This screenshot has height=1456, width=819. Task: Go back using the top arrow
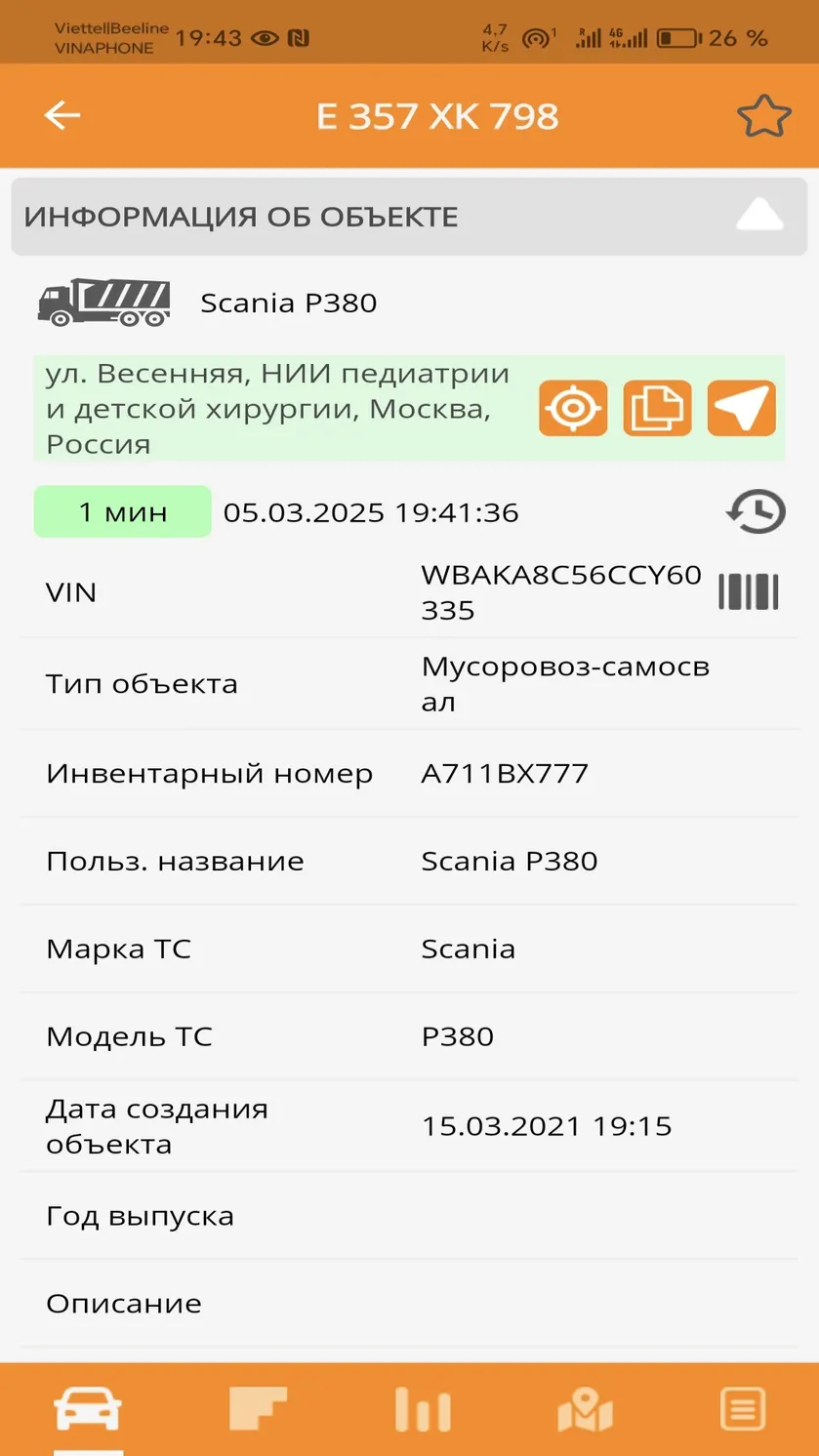(x=62, y=115)
